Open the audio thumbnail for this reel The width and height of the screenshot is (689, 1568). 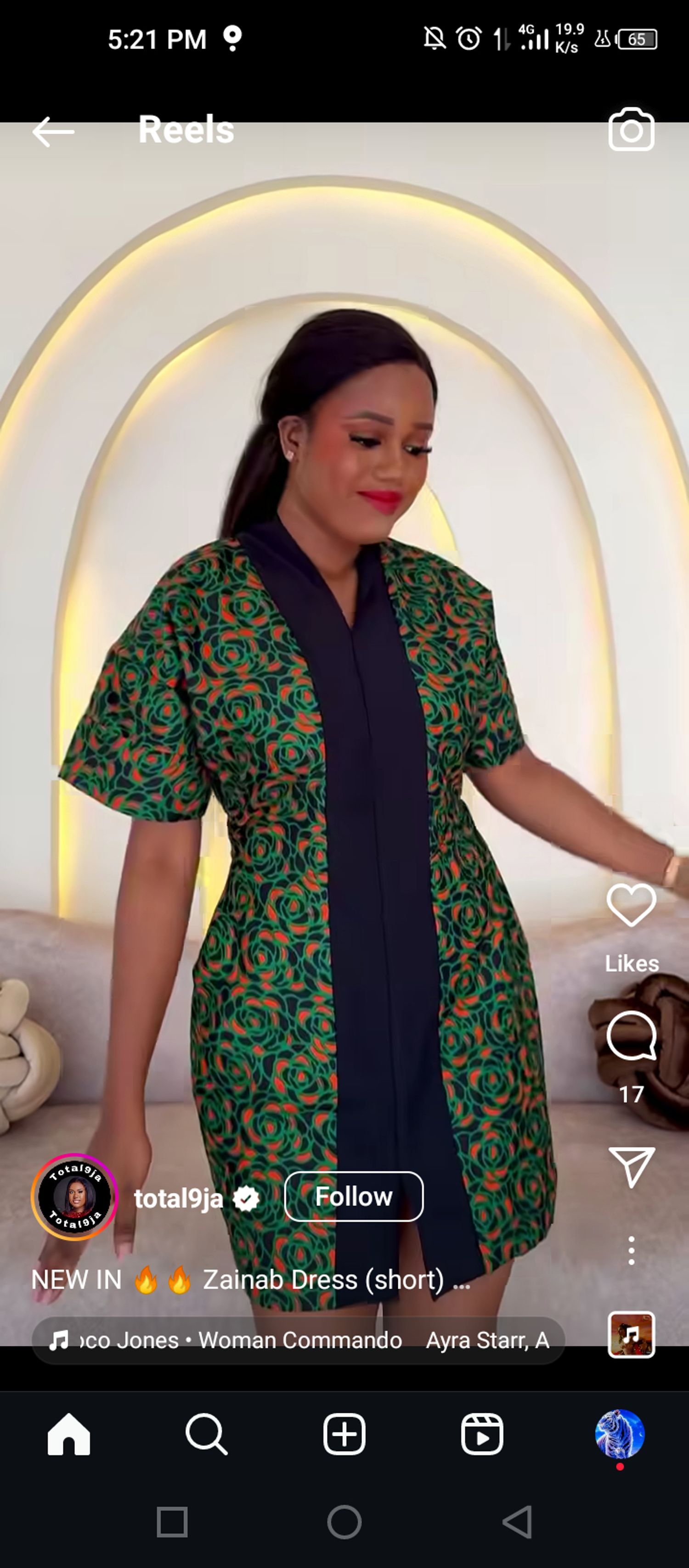click(631, 1334)
